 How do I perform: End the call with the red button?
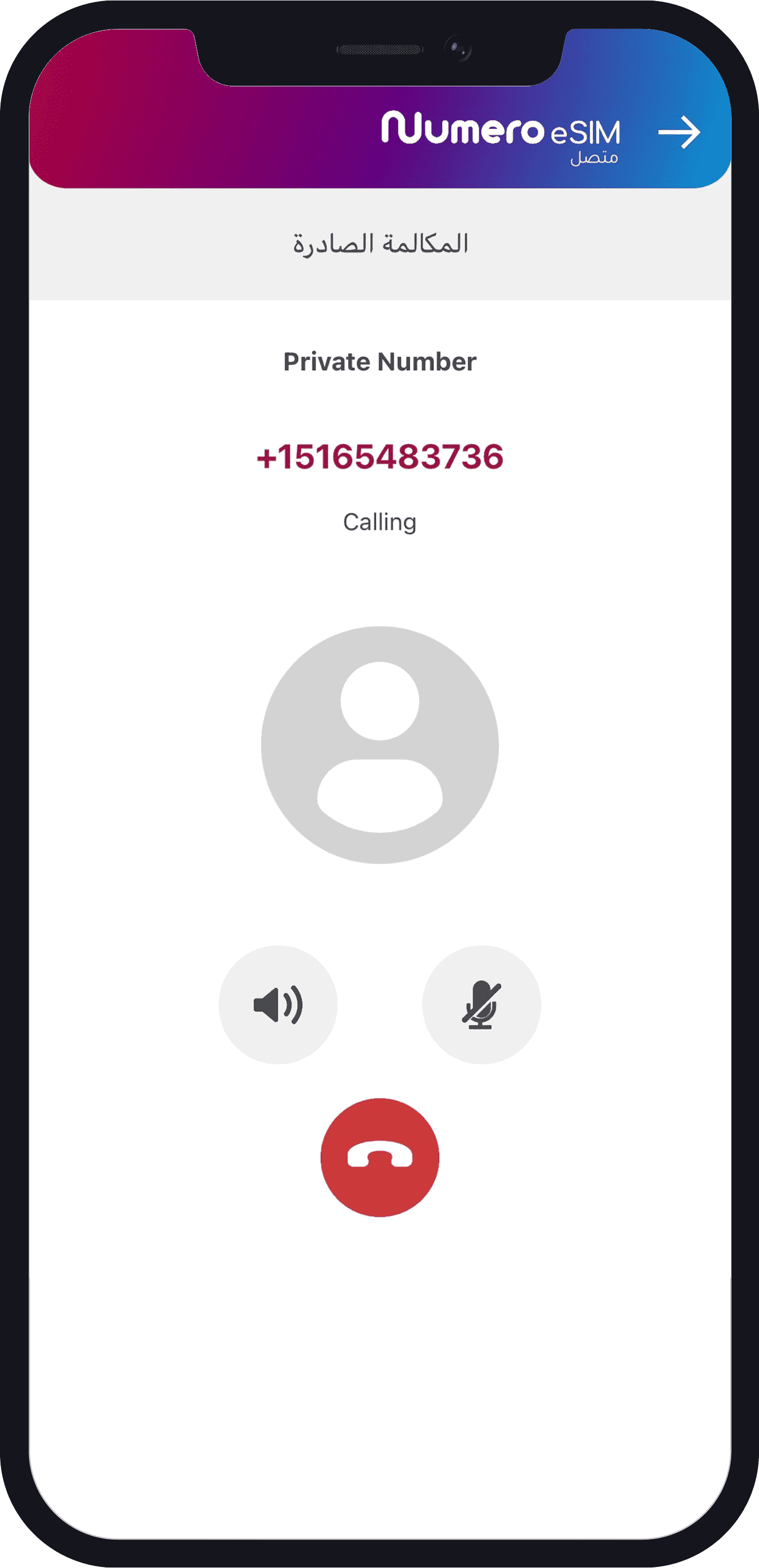click(379, 1157)
